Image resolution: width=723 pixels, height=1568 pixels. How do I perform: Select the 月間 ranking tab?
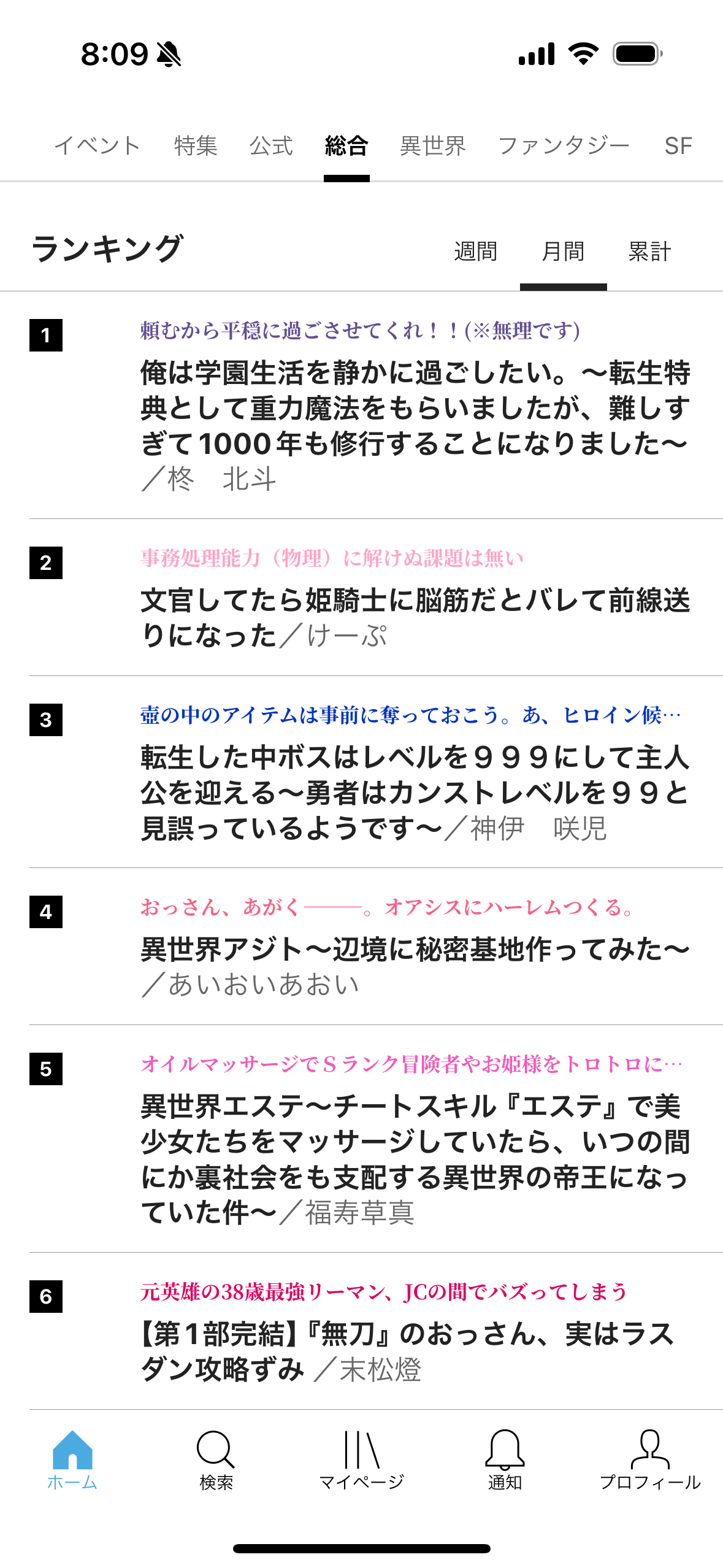[x=563, y=252]
